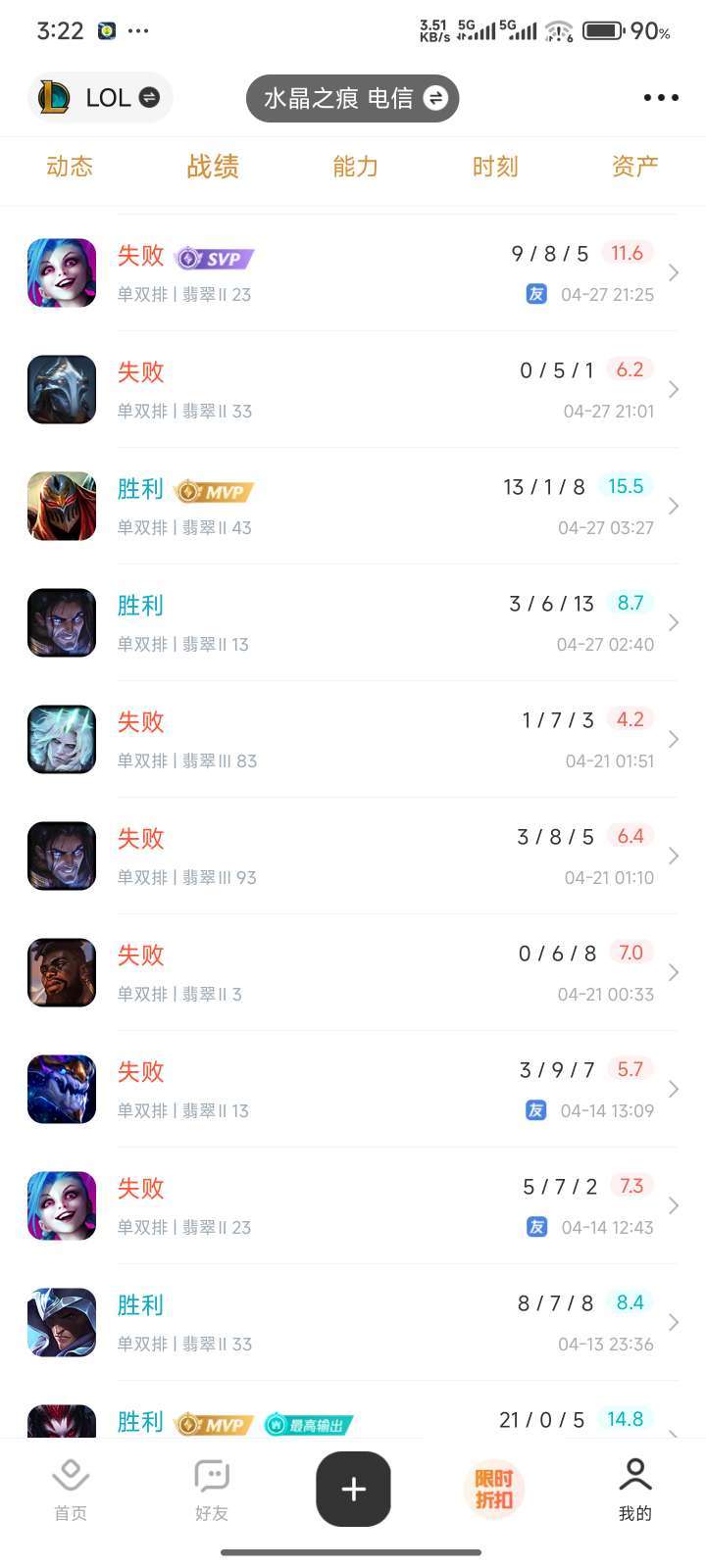This screenshot has width=706, height=1568.
Task: Open the 13/1/8 MVP win details
Action: tap(353, 507)
